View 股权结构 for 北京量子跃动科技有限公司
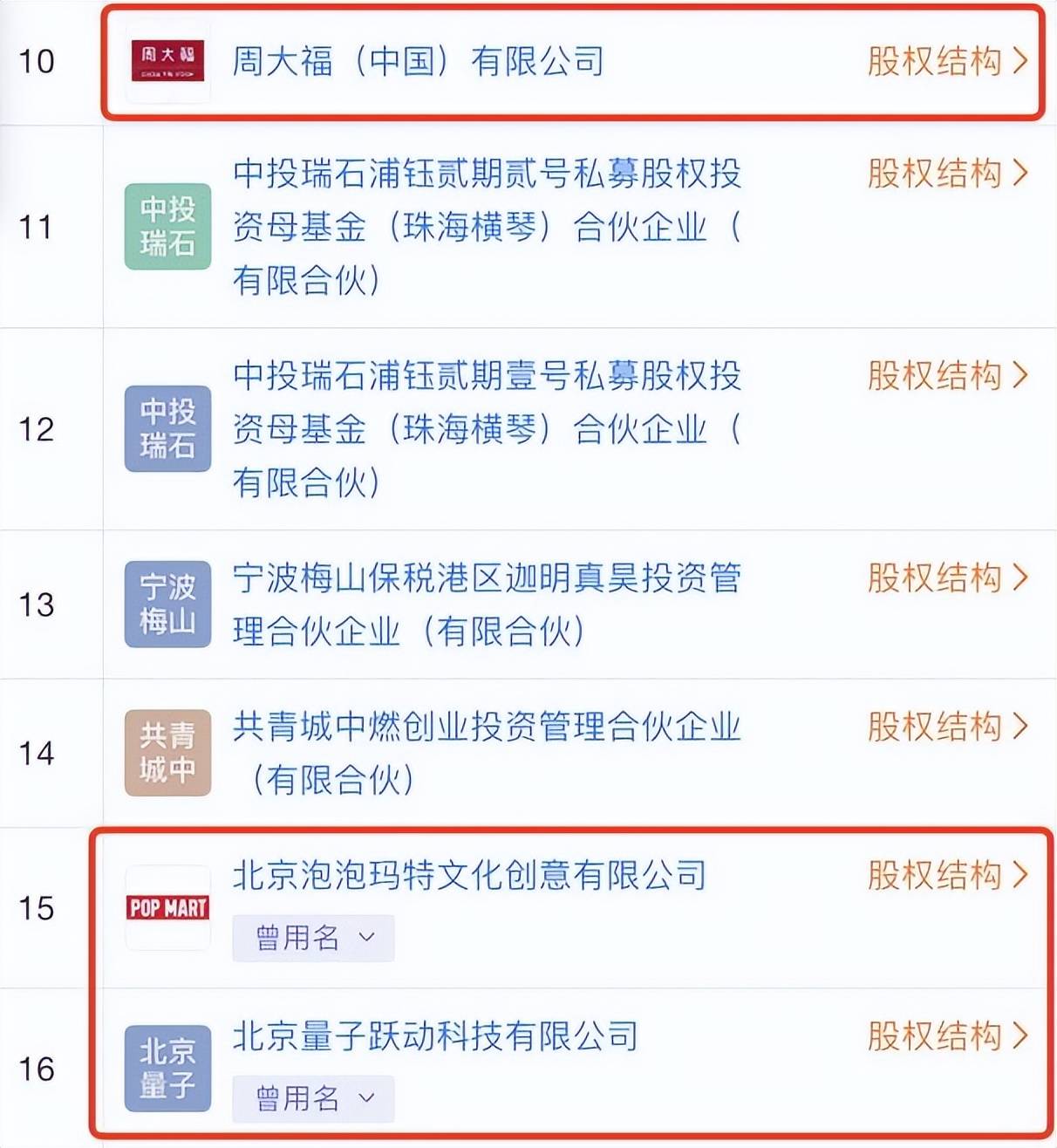The image size is (1057, 1148). tap(947, 1036)
